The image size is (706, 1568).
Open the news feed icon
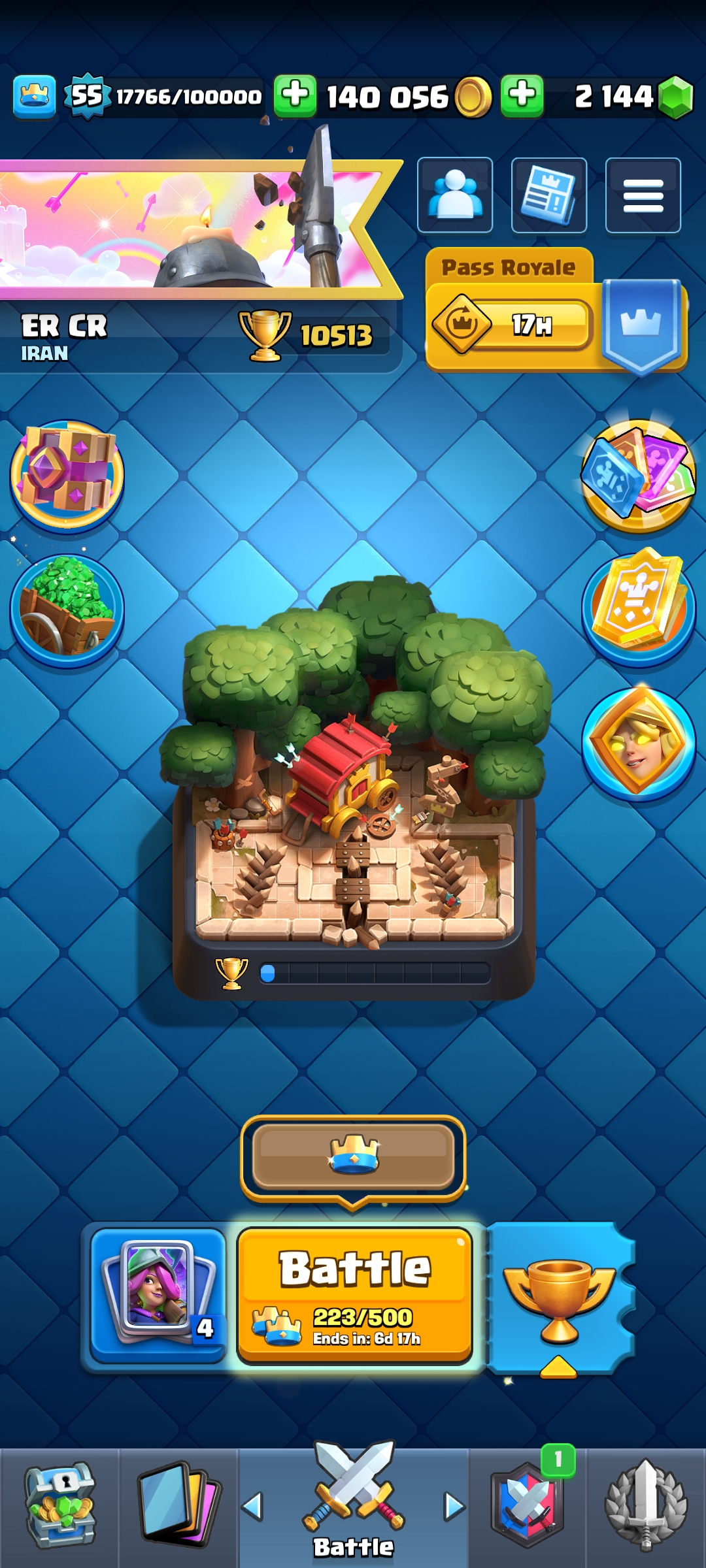click(x=548, y=195)
